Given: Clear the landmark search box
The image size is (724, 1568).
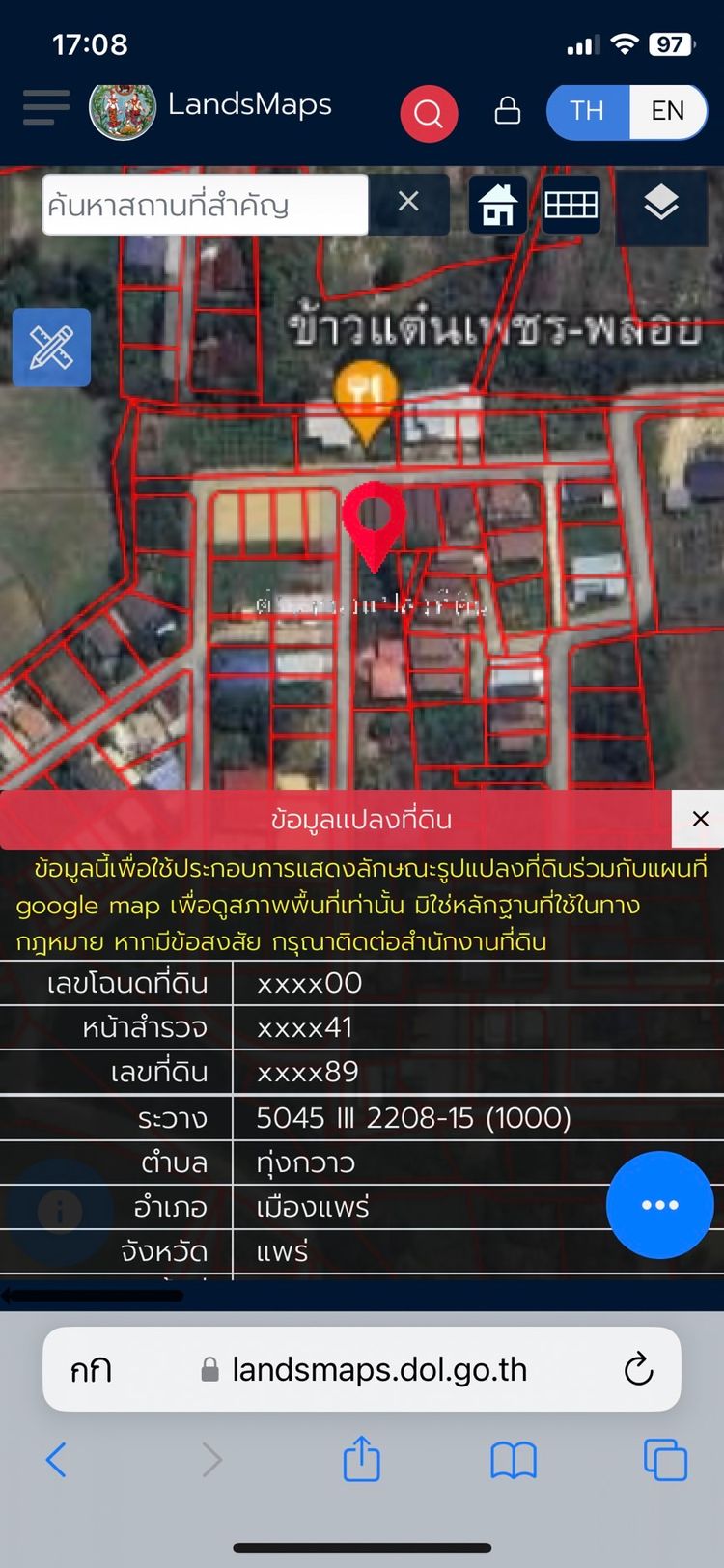Looking at the screenshot, I should click(409, 202).
